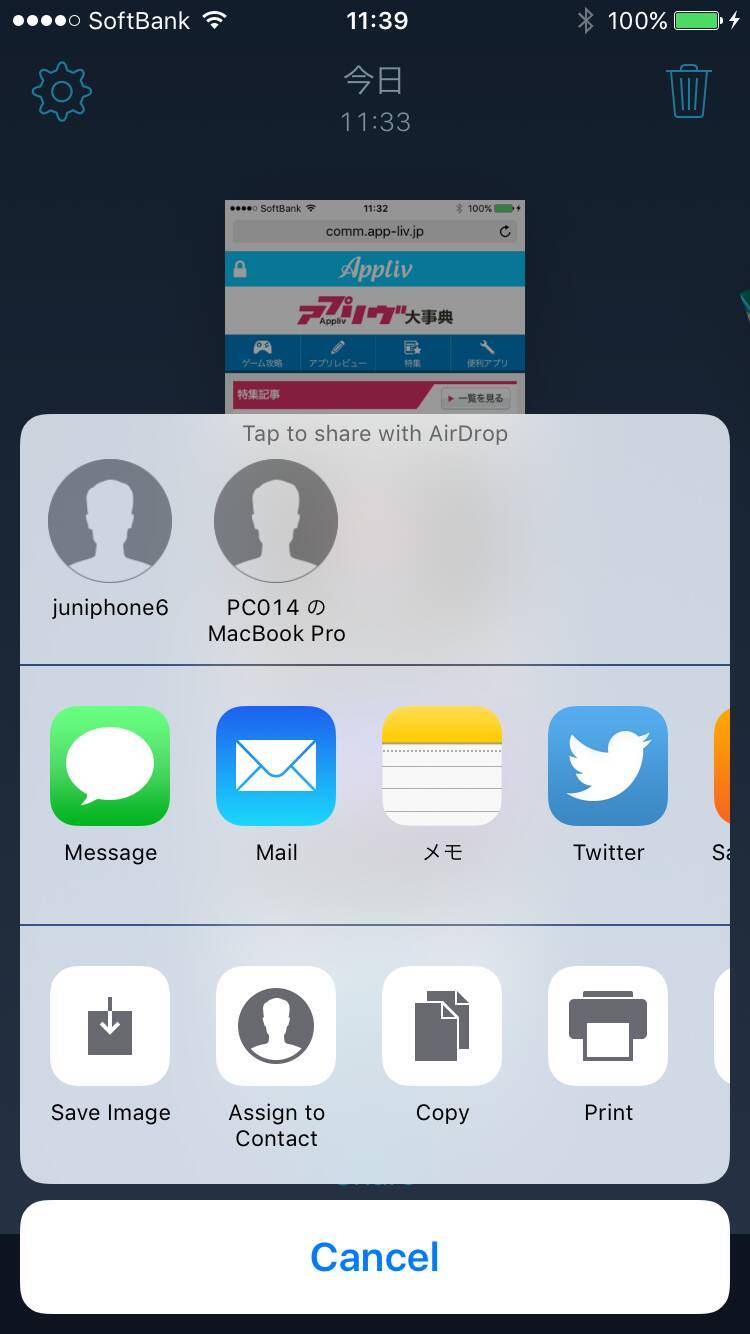This screenshot has height=1334, width=750.
Task: Share via AirDrop to juniphone6
Action: [110, 521]
